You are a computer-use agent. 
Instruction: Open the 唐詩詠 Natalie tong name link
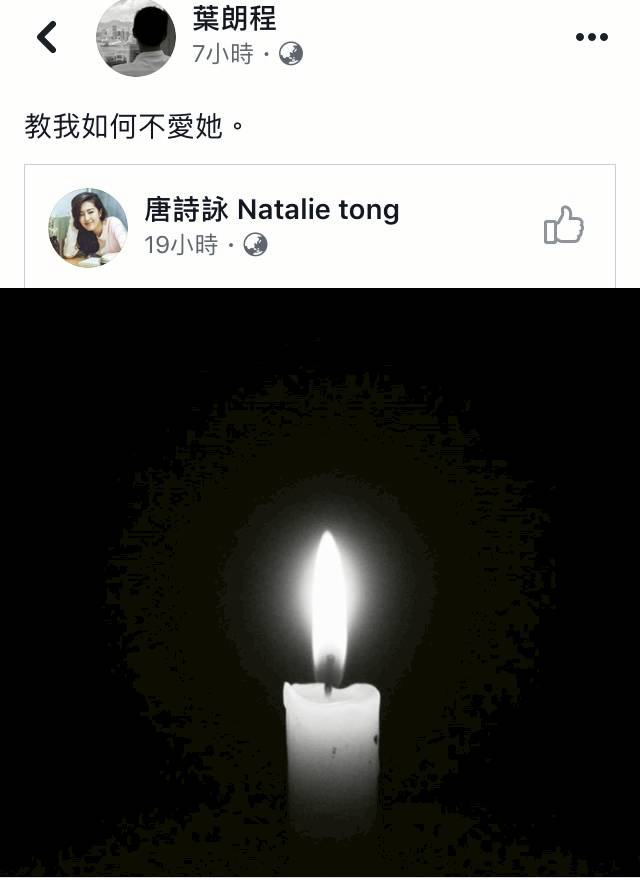(272, 210)
